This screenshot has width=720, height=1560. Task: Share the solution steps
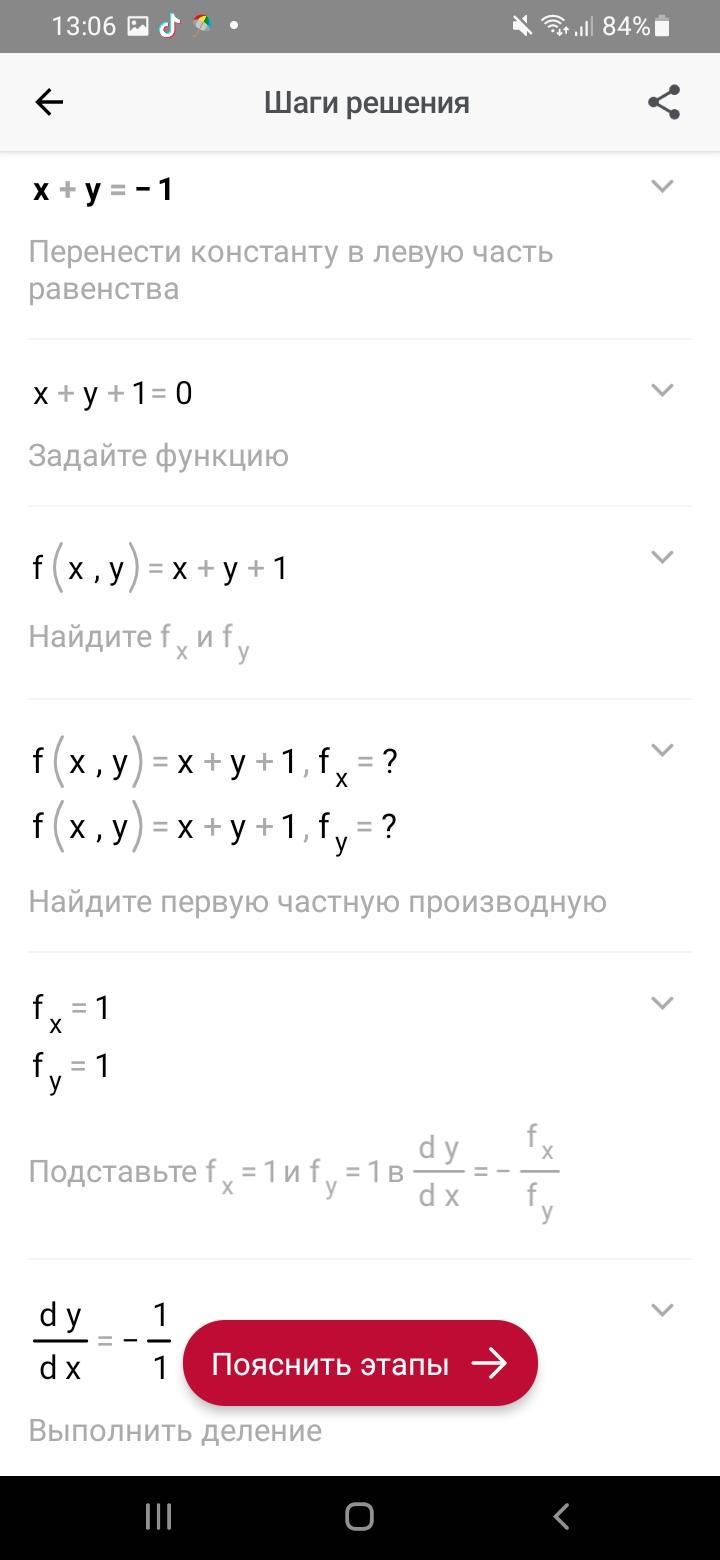point(664,102)
